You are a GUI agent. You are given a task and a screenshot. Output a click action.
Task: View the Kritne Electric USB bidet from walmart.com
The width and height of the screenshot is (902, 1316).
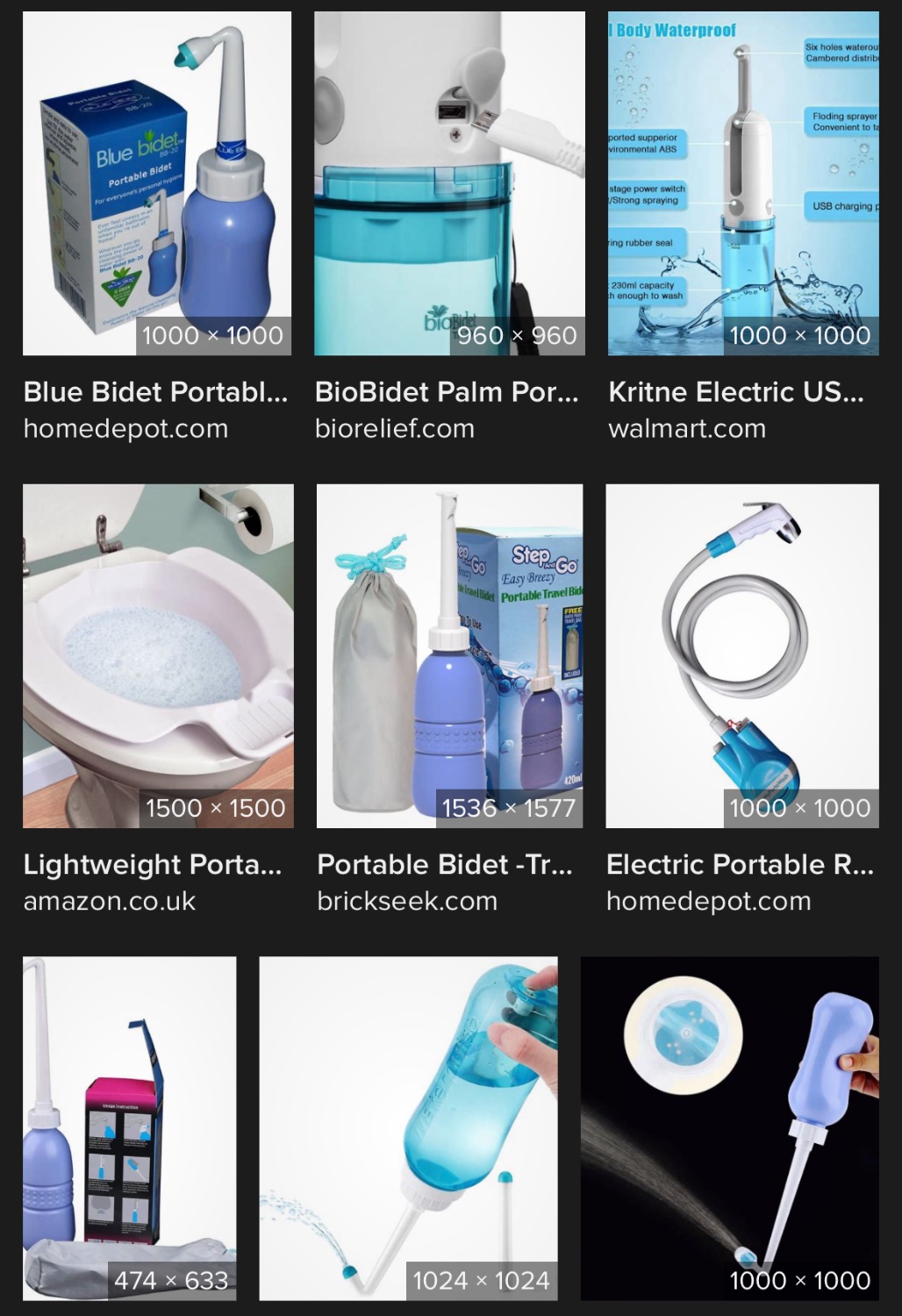click(742, 183)
